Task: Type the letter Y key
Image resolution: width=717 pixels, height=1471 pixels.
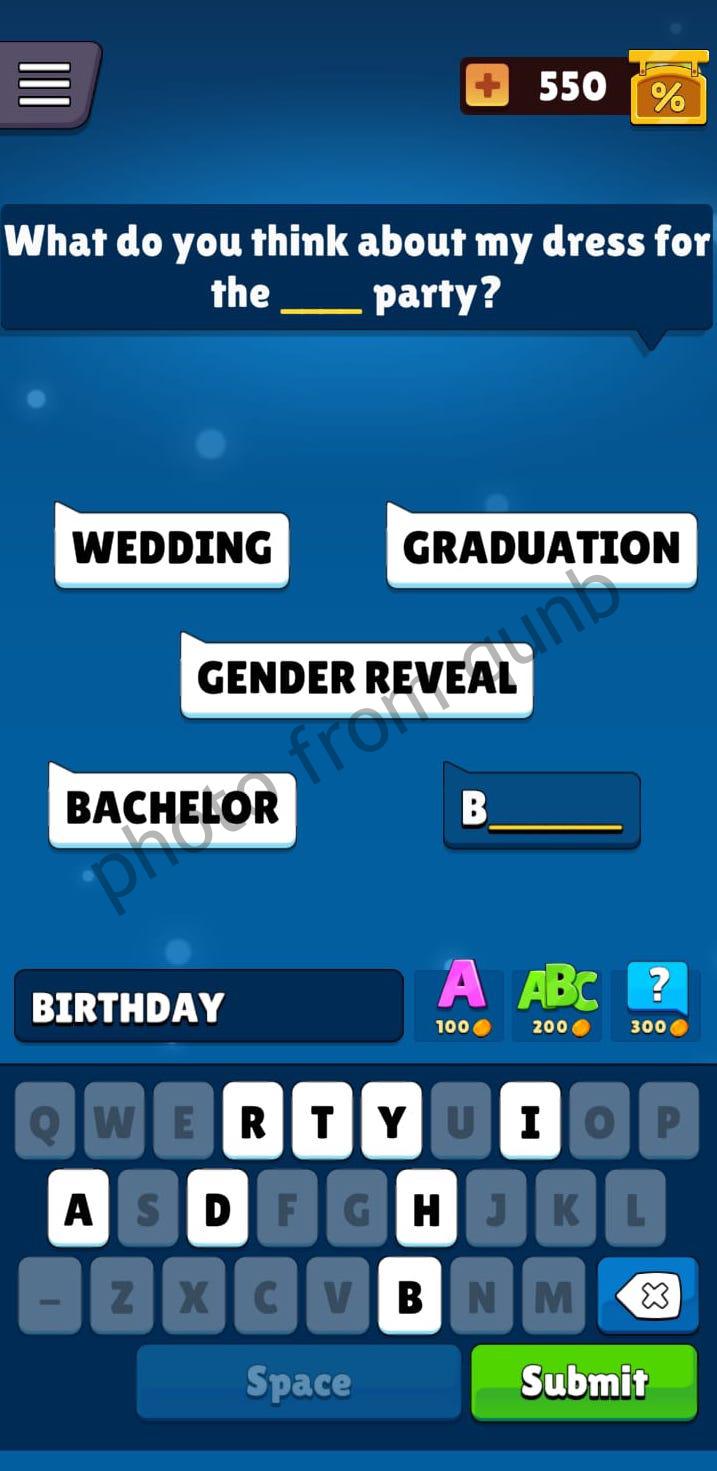Action: pos(391,1121)
